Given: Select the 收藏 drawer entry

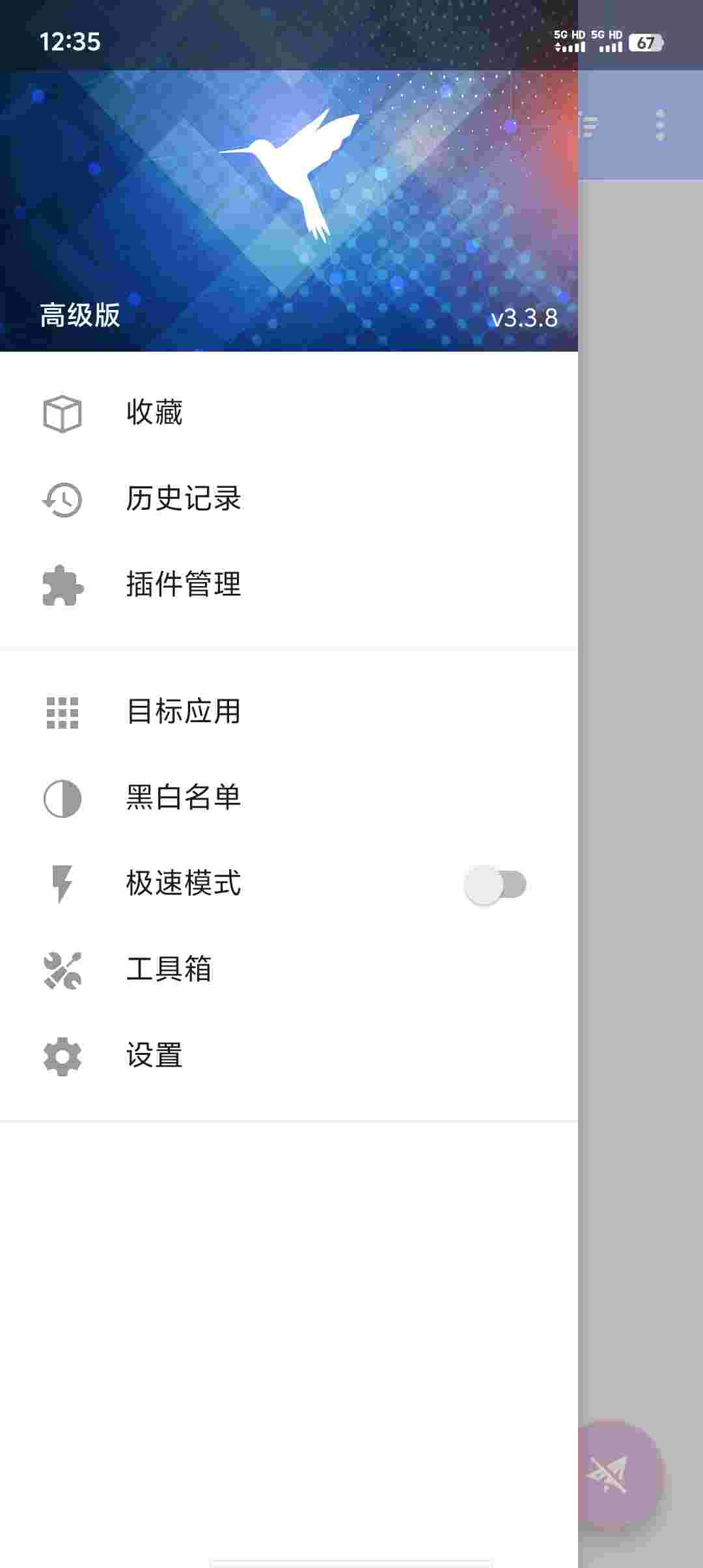Looking at the screenshot, I should tap(155, 413).
